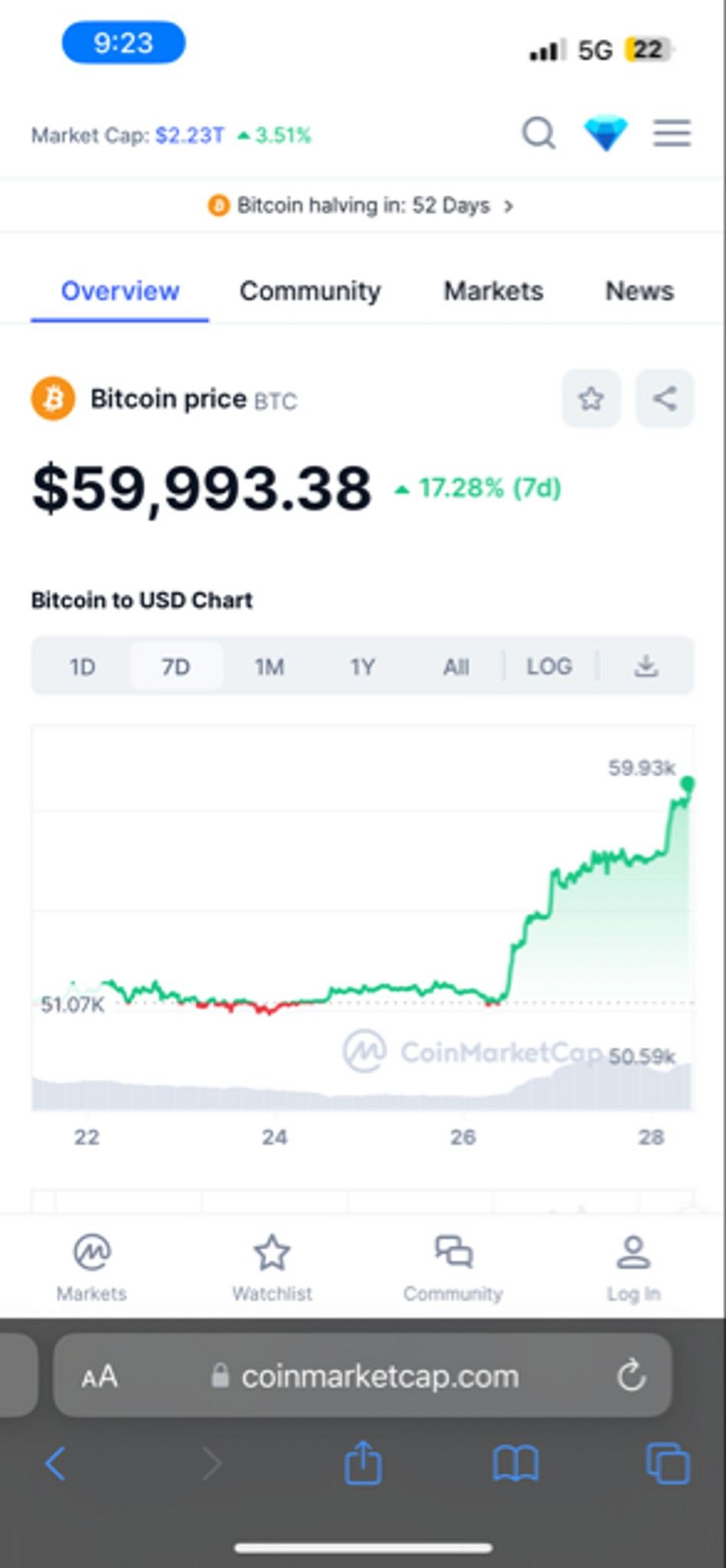Go back in Safari
Image resolution: width=726 pixels, height=1568 pixels.
click(55, 1464)
